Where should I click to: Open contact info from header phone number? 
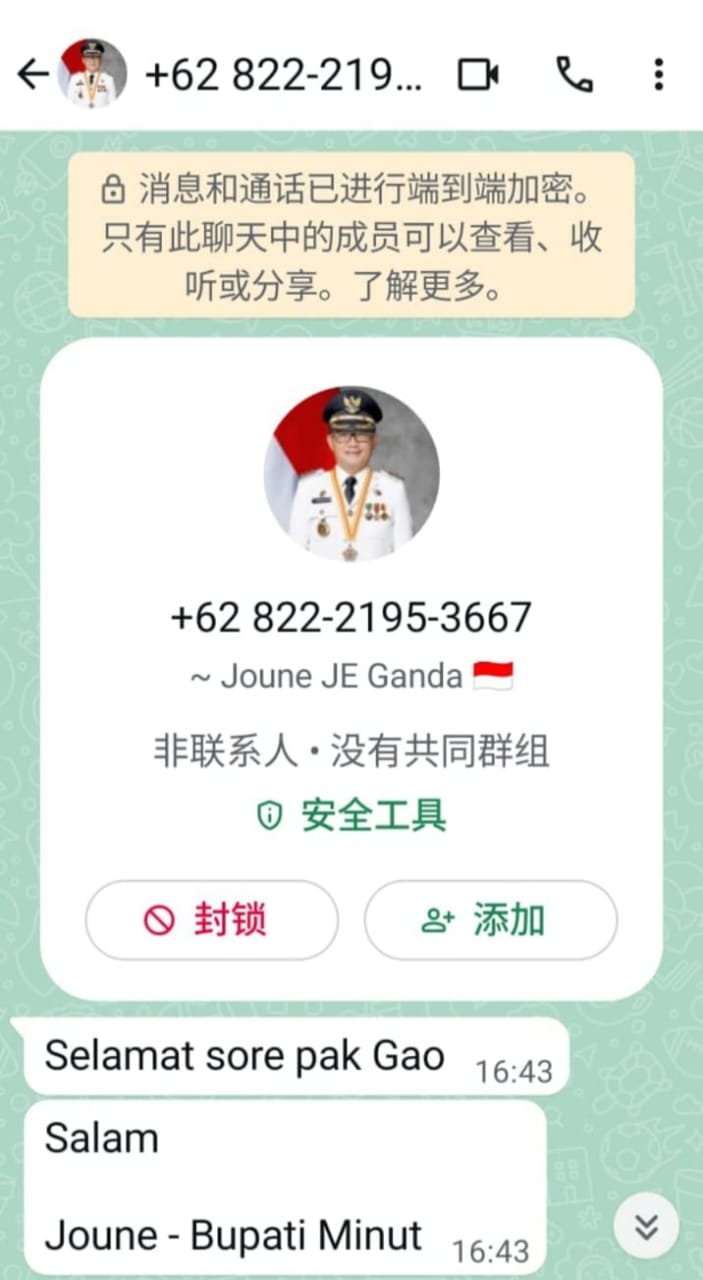pos(285,75)
